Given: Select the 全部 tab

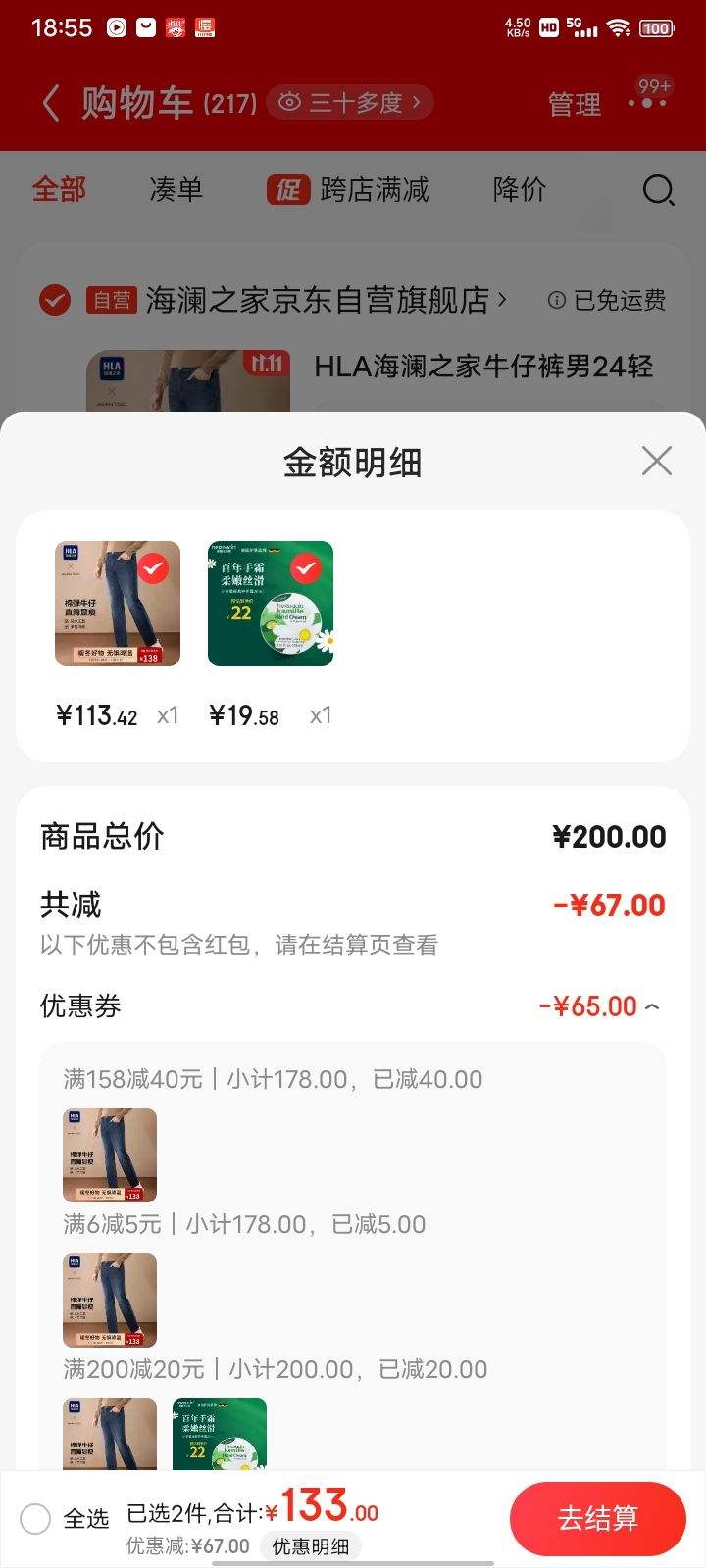Looking at the screenshot, I should (x=60, y=189).
